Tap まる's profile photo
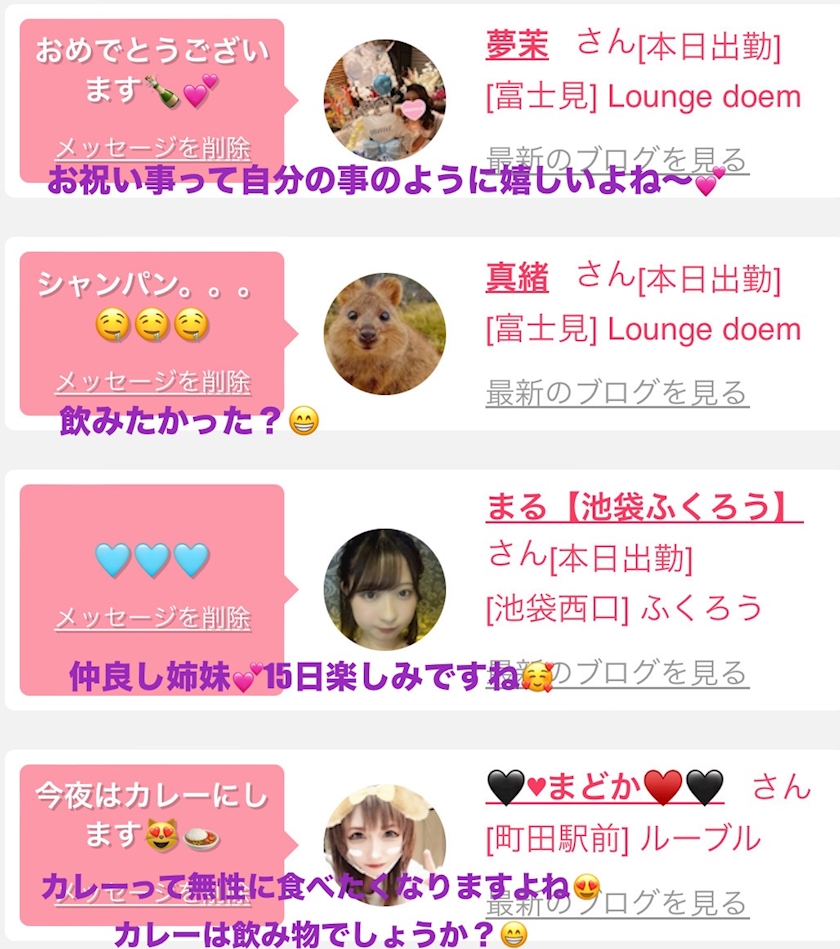 [x=385, y=589]
